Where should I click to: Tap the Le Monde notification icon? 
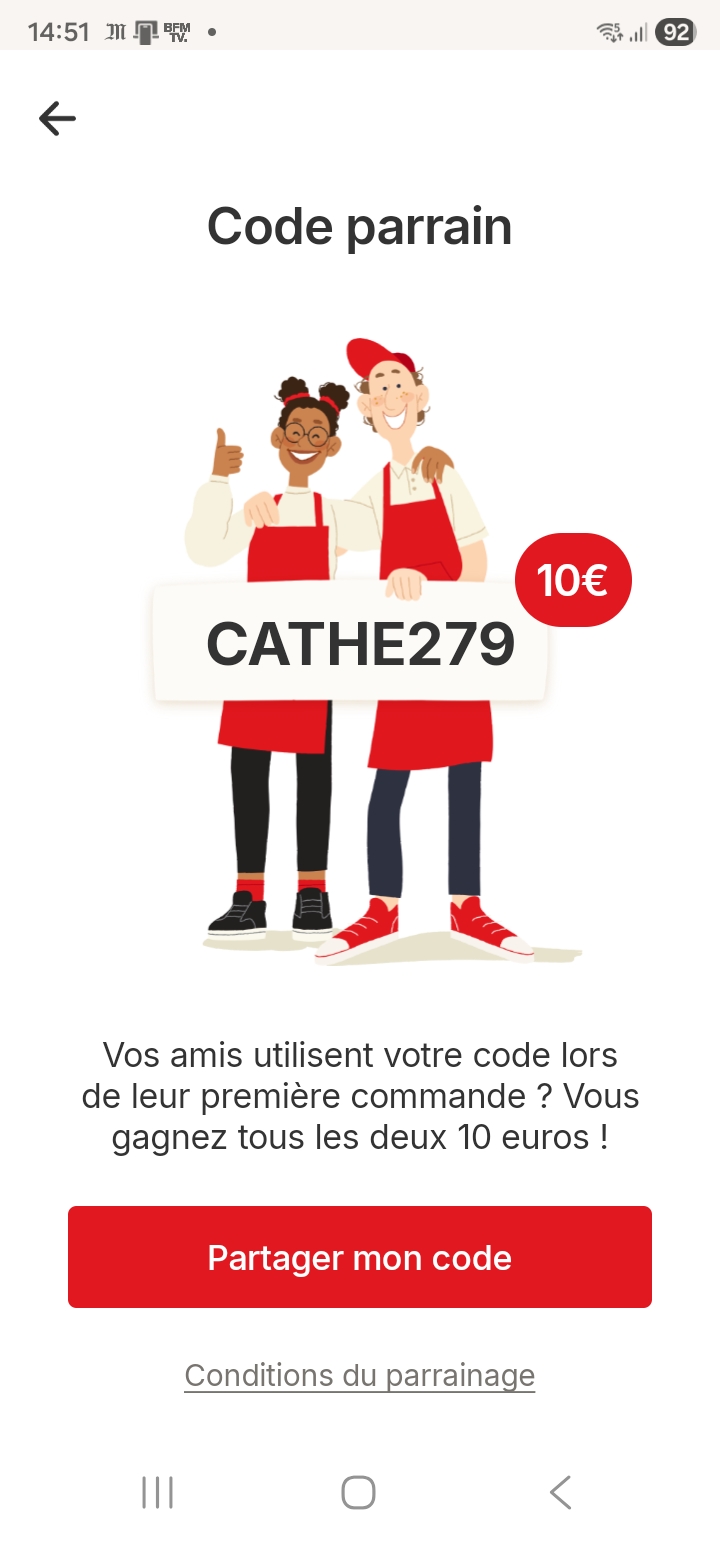pyautogui.click(x=114, y=31)
